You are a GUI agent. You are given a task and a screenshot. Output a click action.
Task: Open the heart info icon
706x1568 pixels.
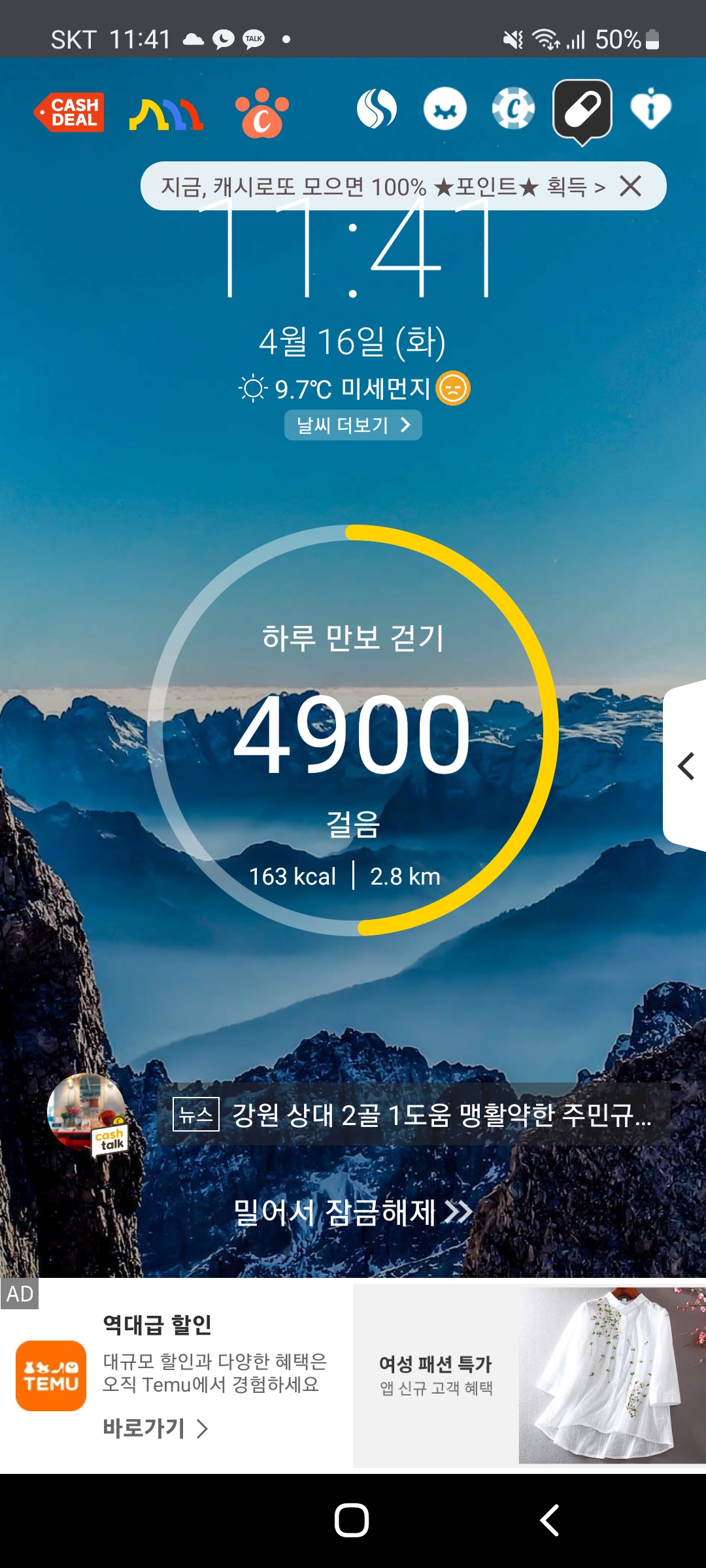(x=650, y=109)
